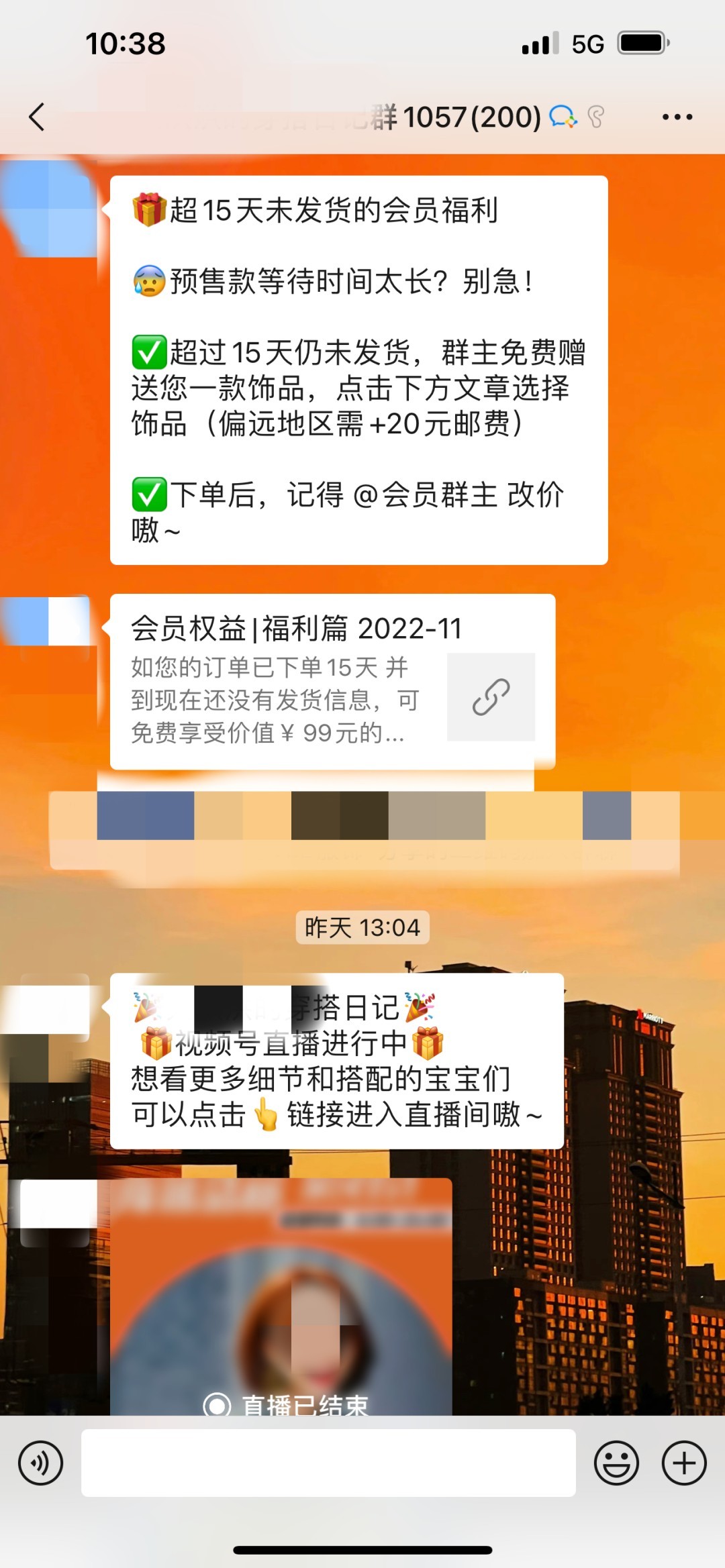Open the emoji sticker panel
Screen dimensions: 725x1568
616,1463
